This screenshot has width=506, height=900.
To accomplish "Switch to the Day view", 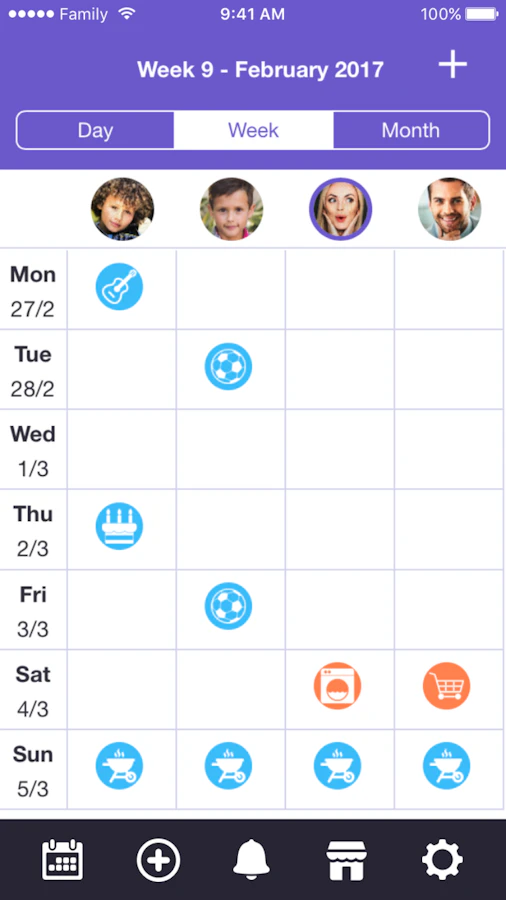I will (95, 130).
